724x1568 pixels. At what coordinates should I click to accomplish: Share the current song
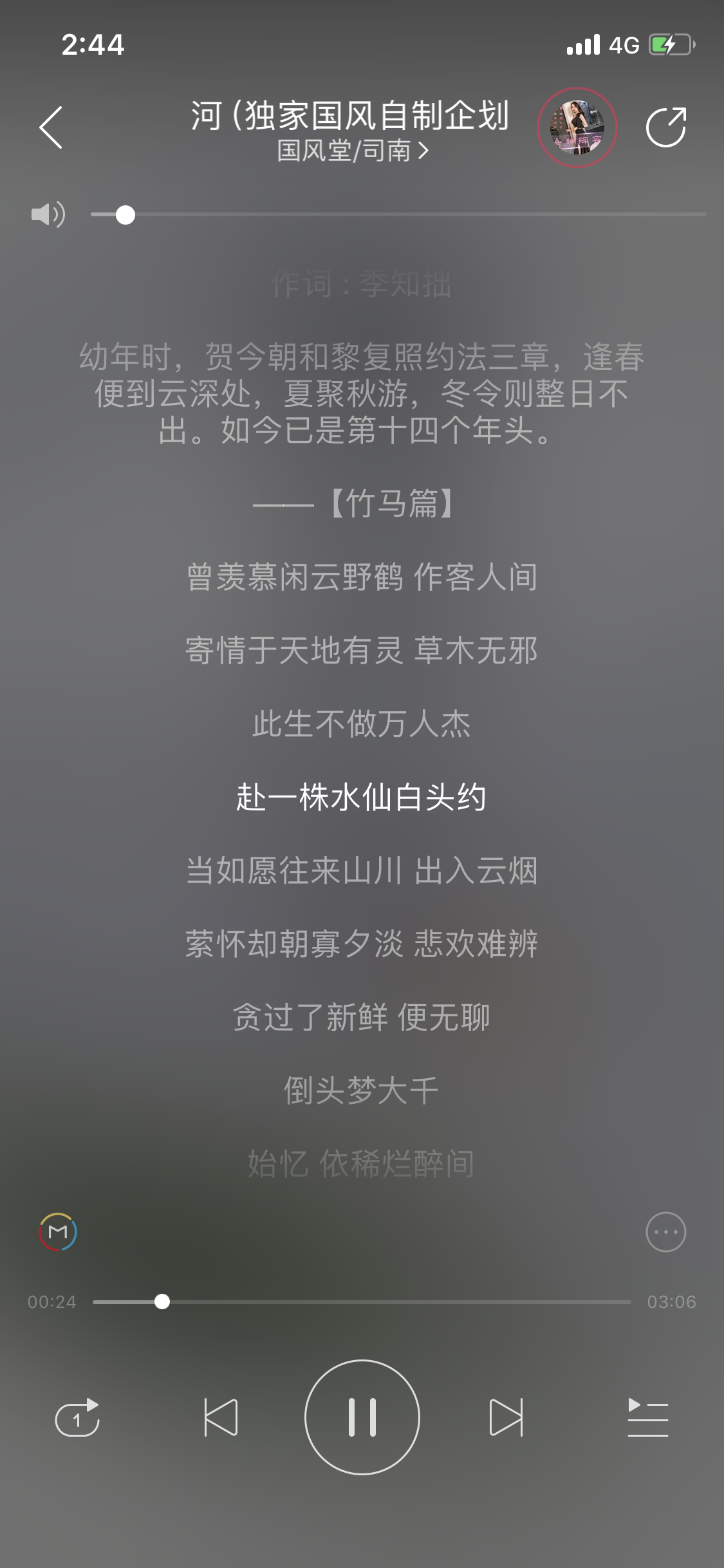666,127
